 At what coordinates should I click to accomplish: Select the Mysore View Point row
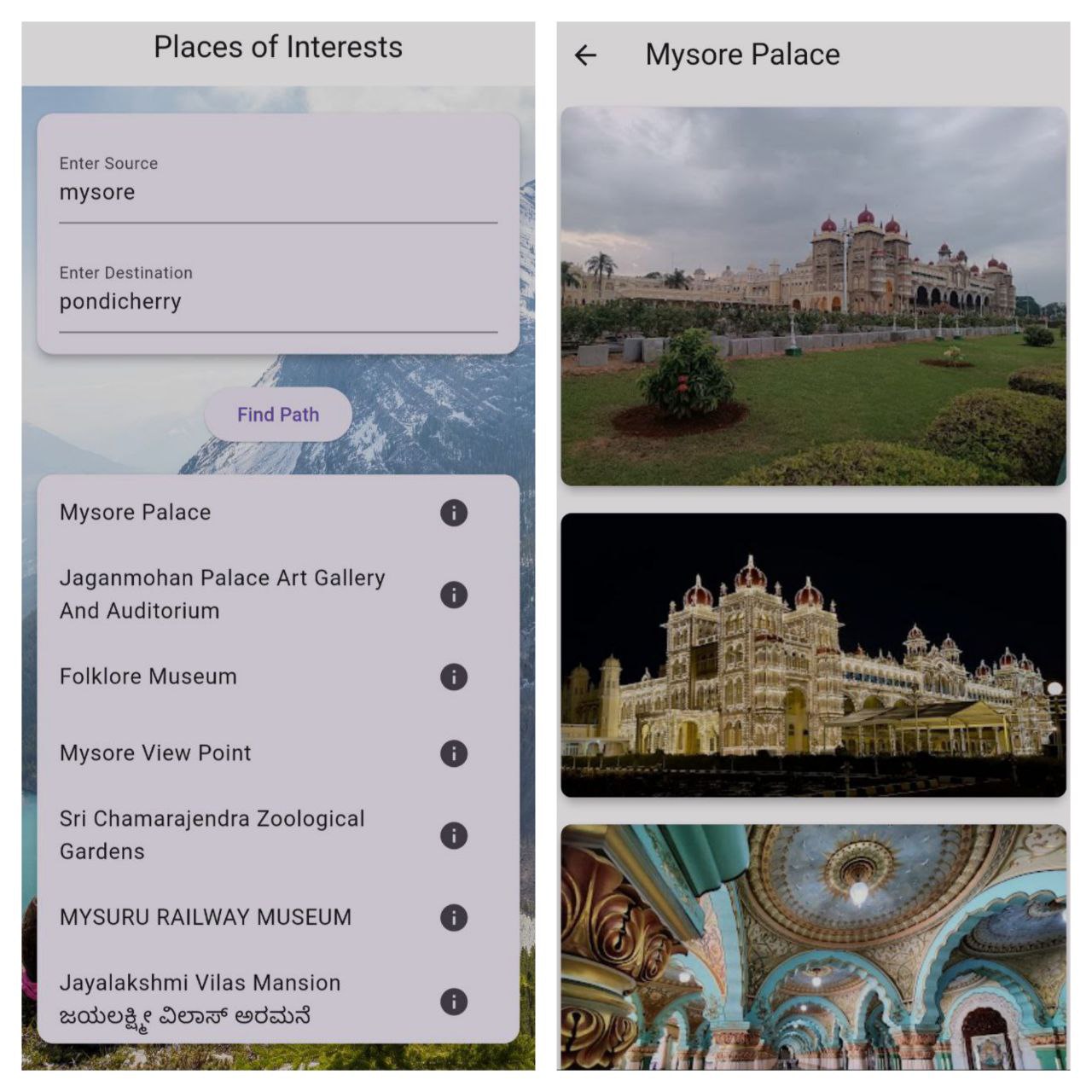(155, 753)
